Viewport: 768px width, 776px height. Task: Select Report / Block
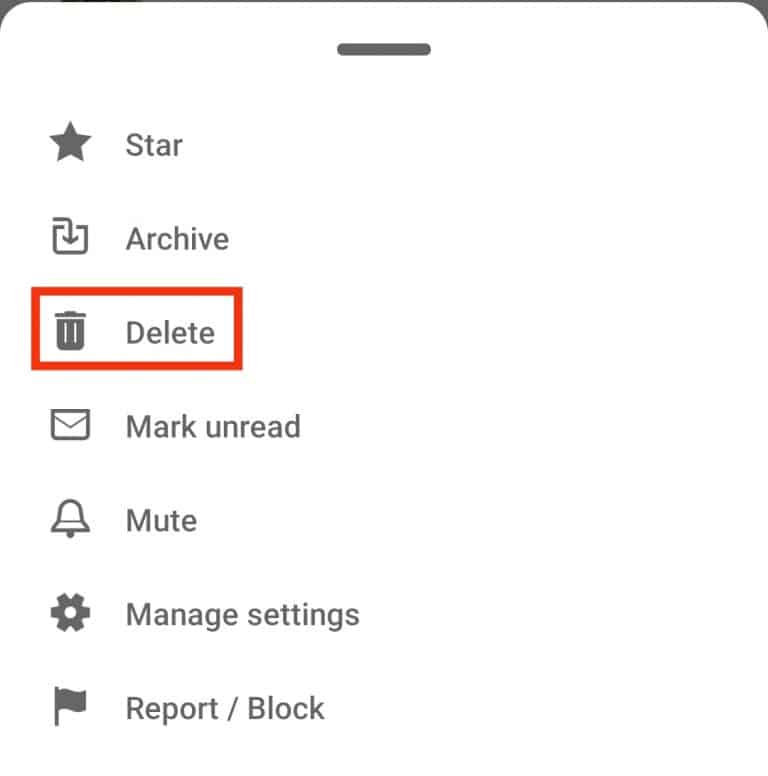[x=224, y=708]
